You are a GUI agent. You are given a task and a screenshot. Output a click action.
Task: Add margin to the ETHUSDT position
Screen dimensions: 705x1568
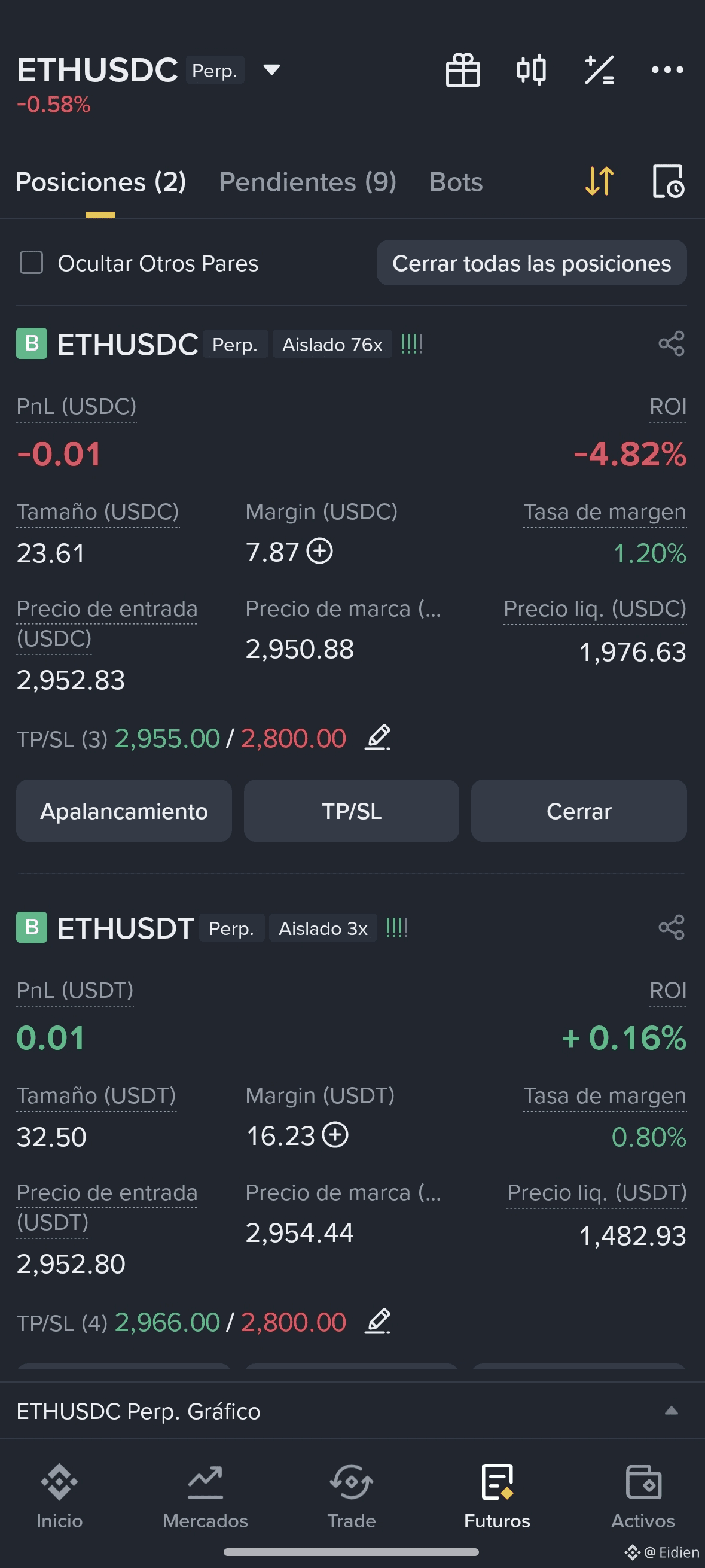[x=335, y=1135]
